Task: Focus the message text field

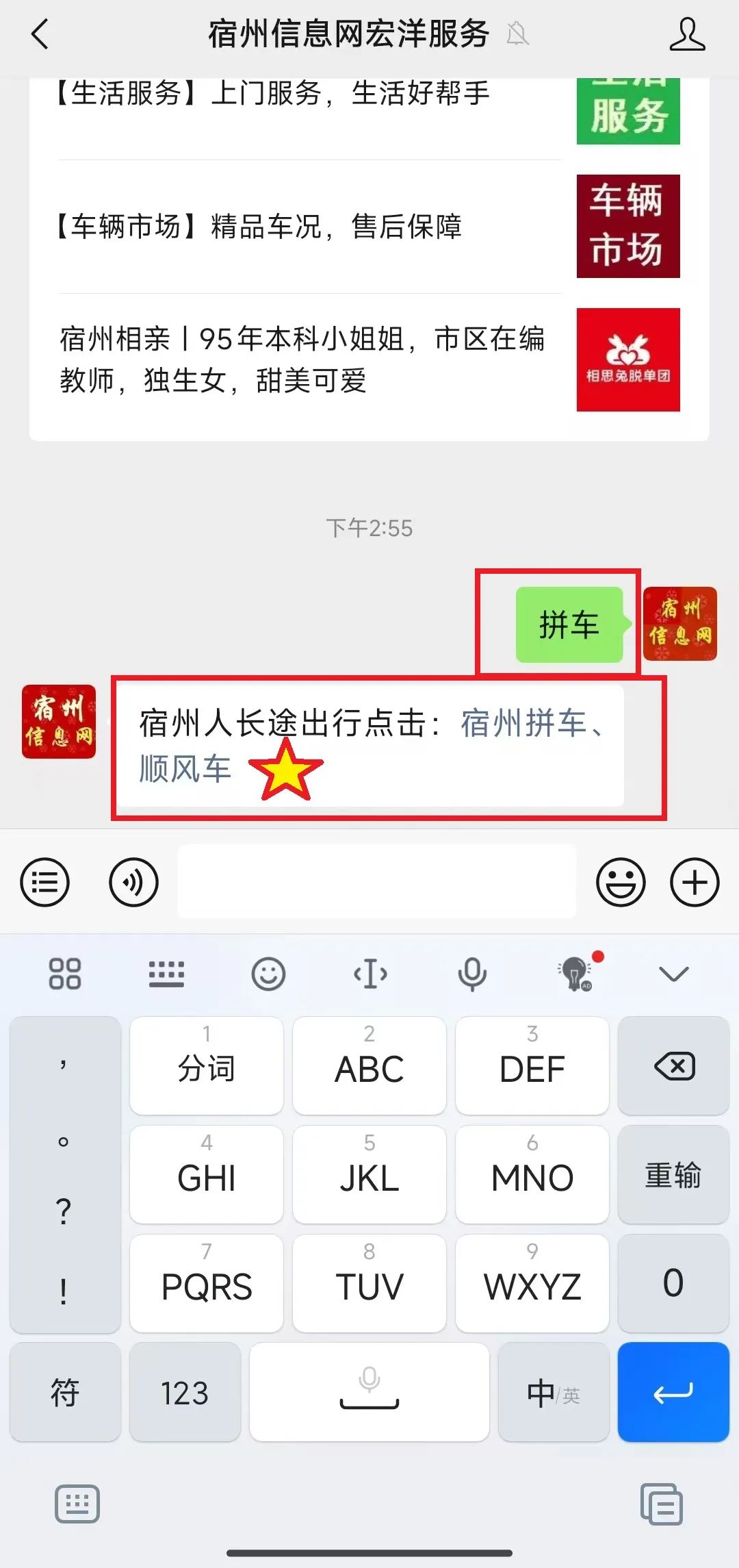Action: click(x=376, y=882)
